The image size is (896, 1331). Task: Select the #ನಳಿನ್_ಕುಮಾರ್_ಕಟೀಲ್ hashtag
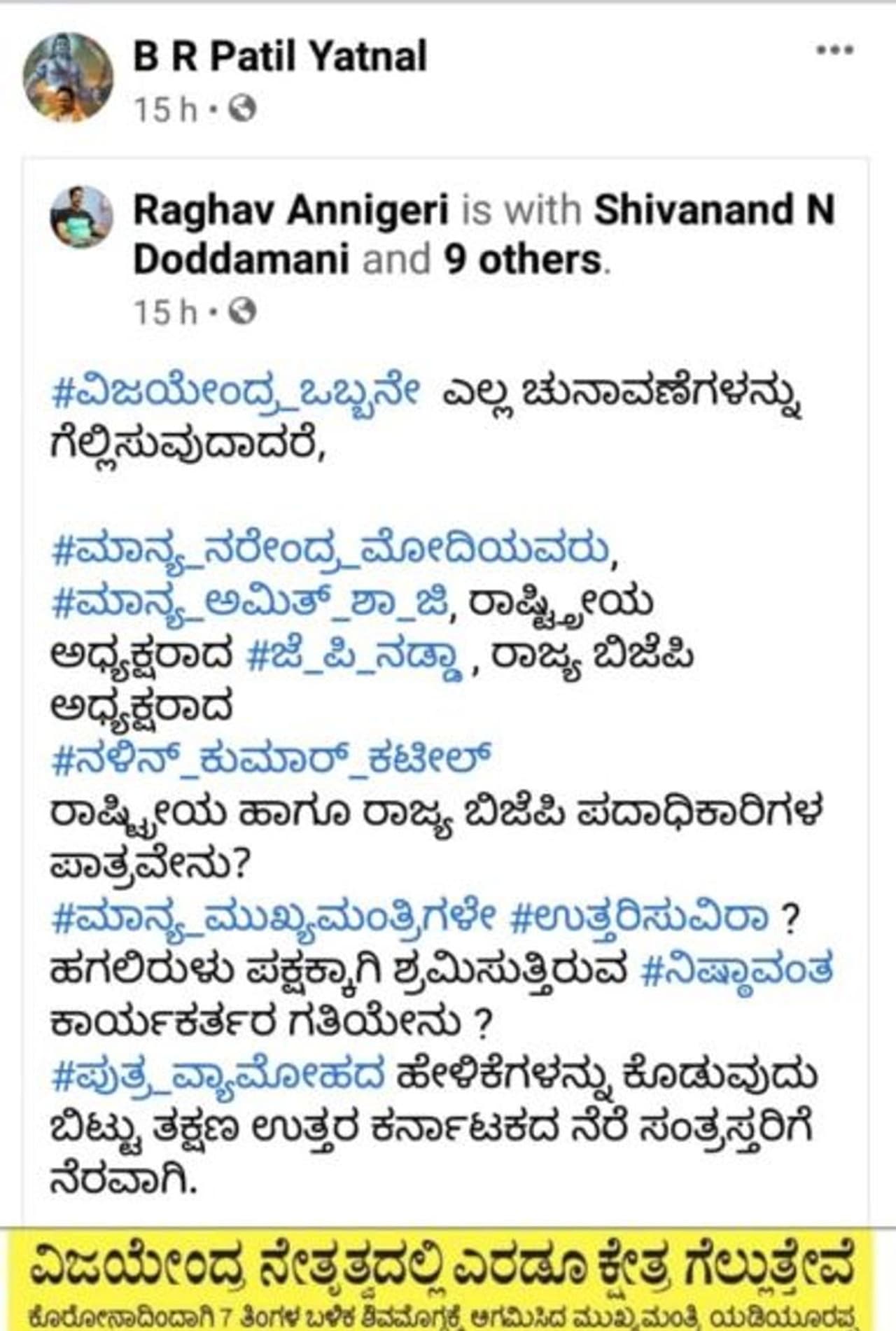272,760
